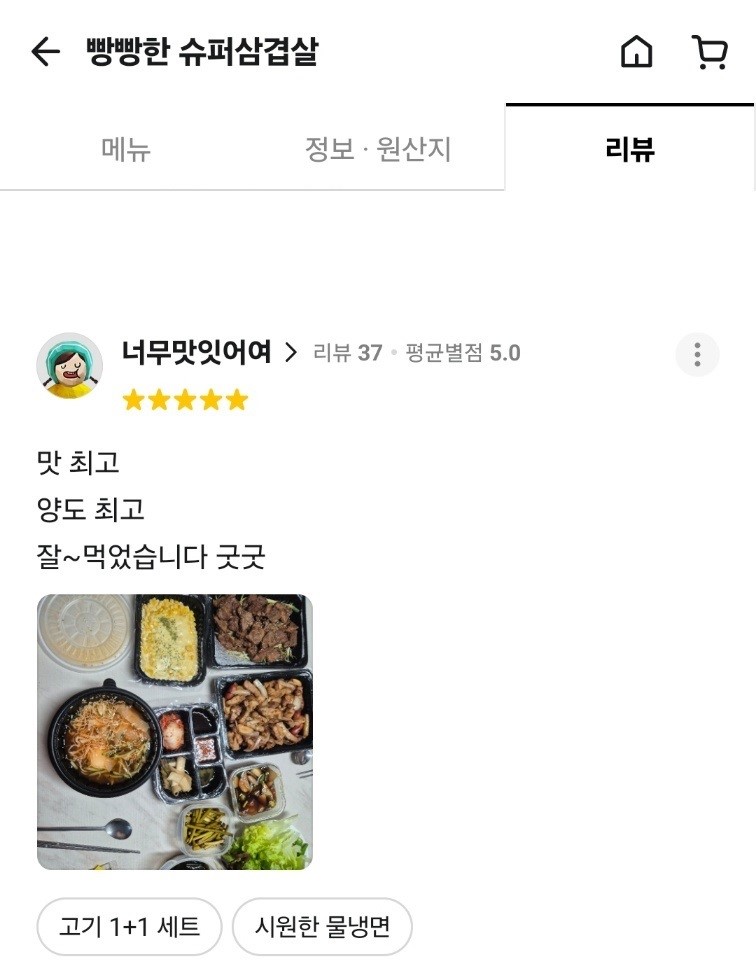Go back using the arrow

[x=46, y=52]
